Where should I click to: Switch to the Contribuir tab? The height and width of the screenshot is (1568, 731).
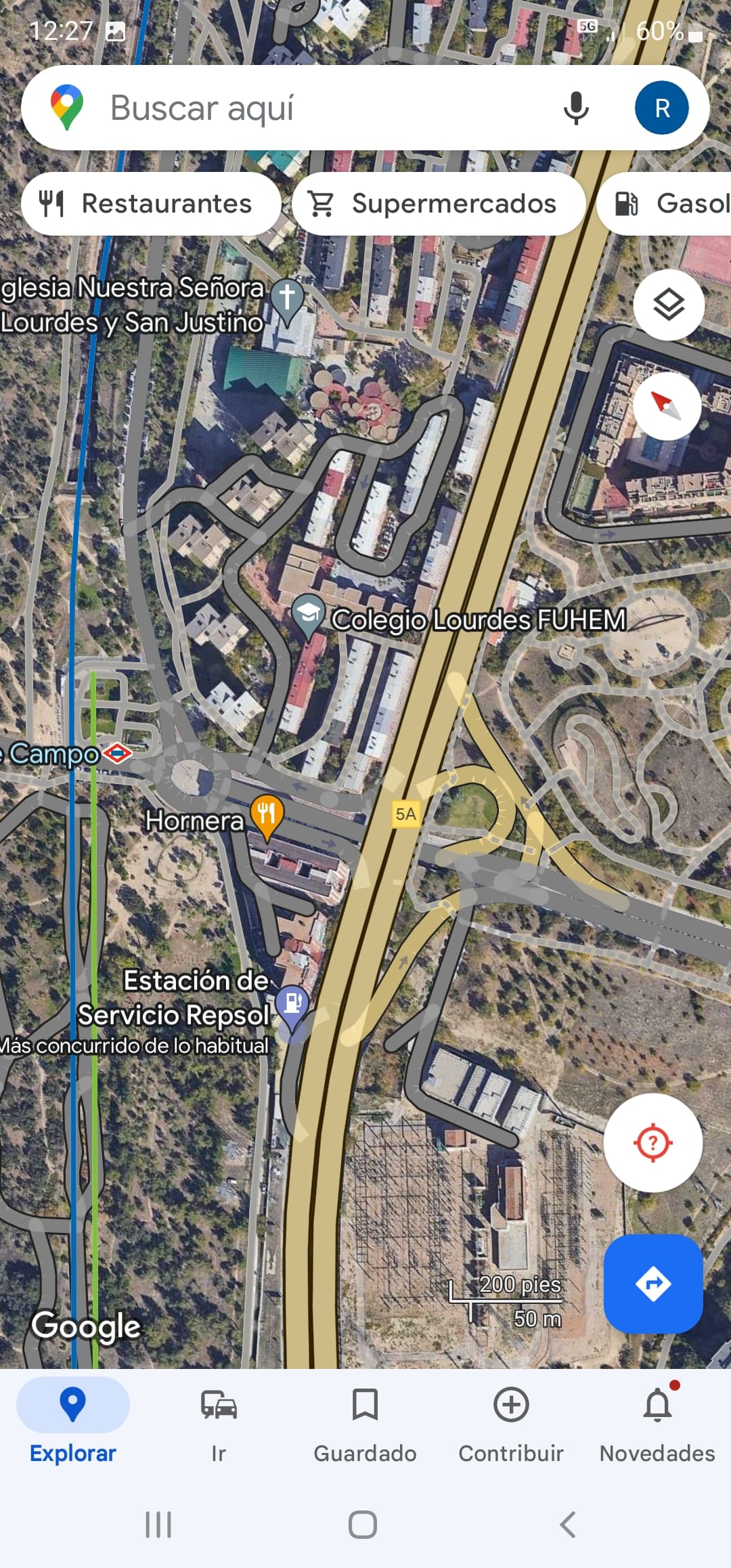click(511, 1424)
